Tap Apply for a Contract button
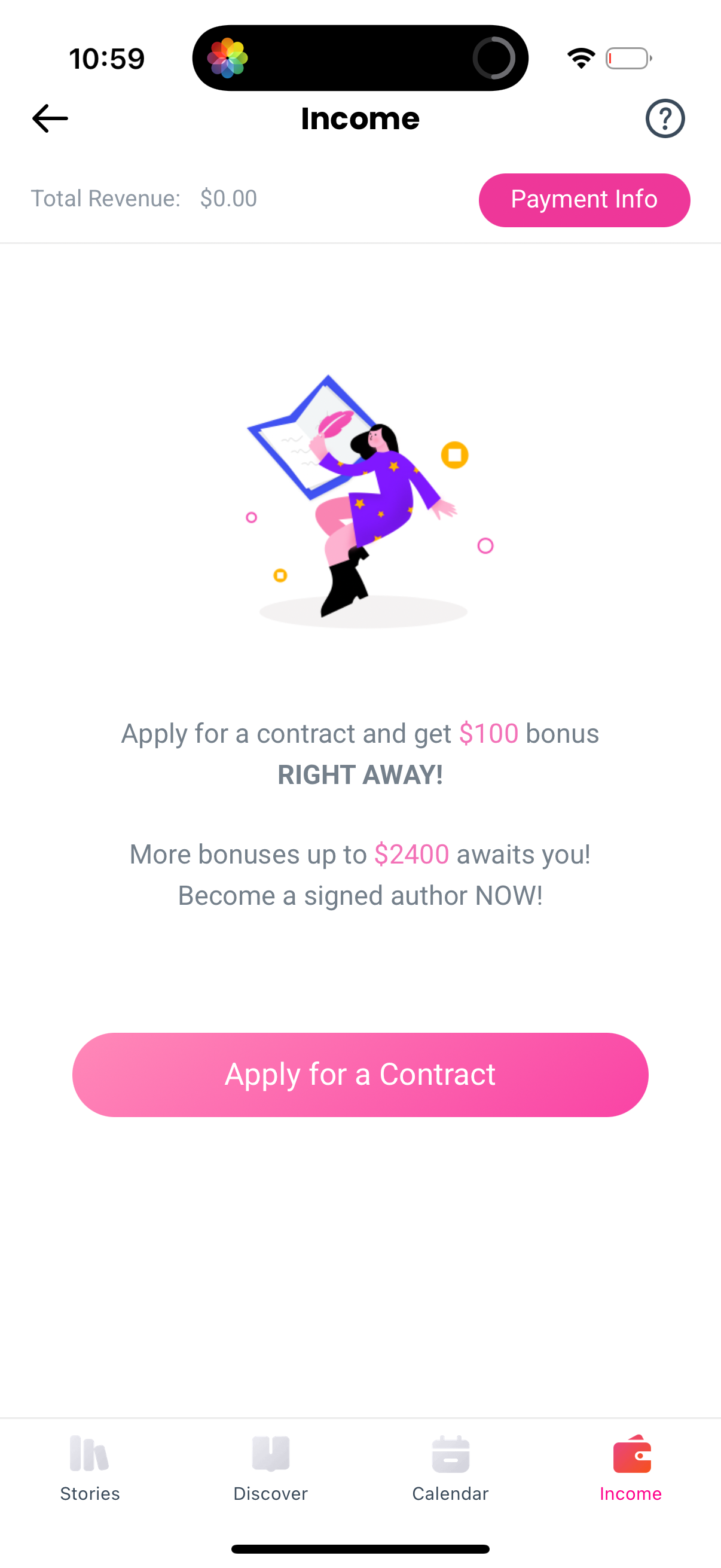Screen dimensions: 721x1568 coord(360,1075)
